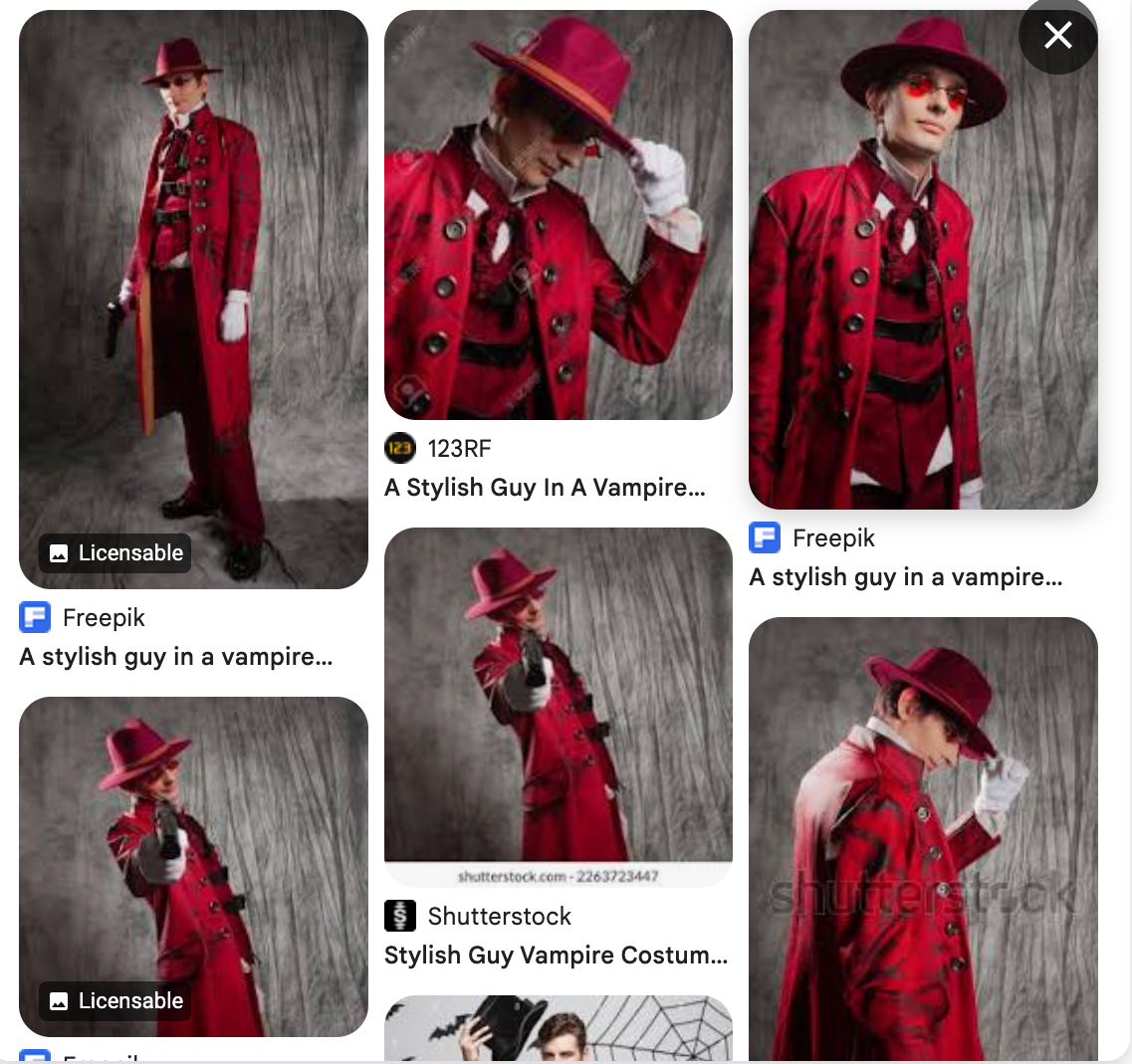Open the Shutterstock gun-pointing image
The image size is (1132, 1064).
(558, 697)
